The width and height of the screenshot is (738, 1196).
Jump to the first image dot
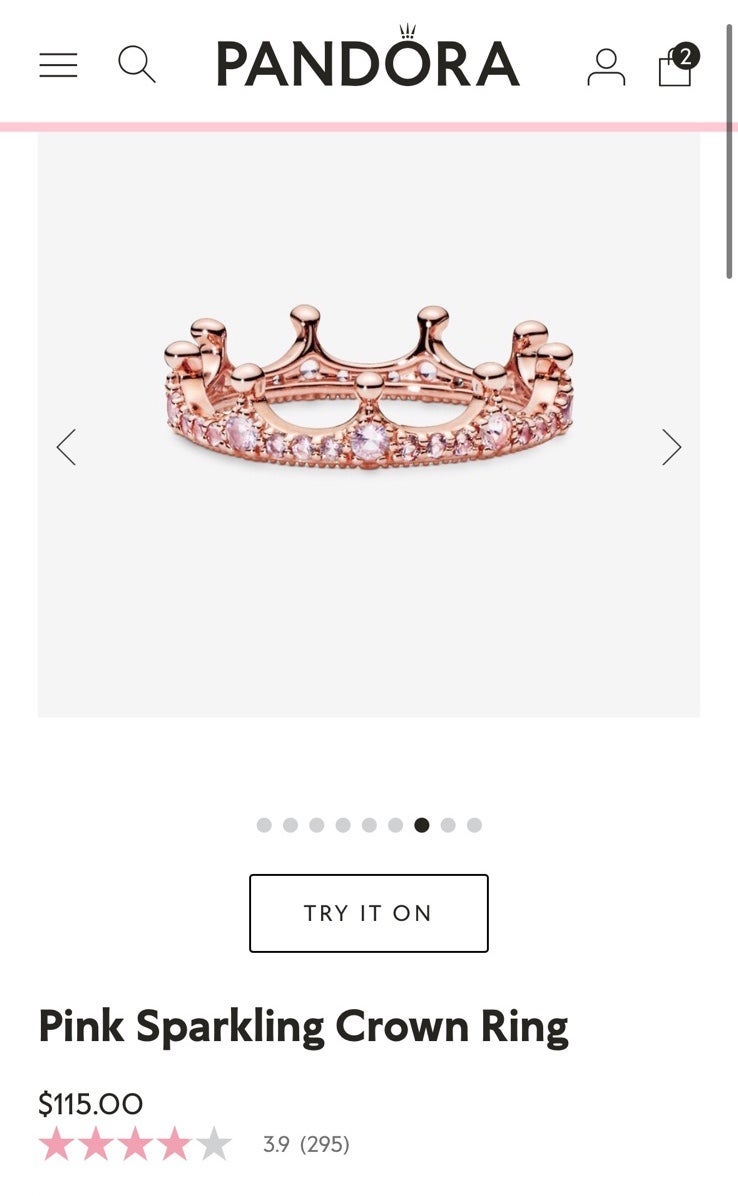264,825
